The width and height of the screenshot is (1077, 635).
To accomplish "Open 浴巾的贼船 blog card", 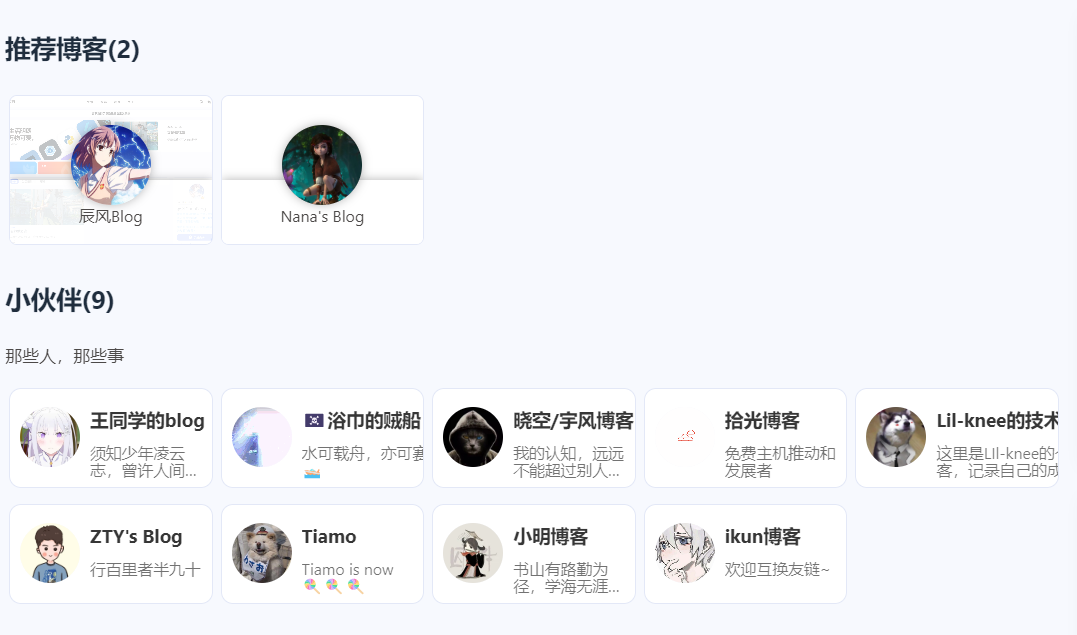I will 322,438.
